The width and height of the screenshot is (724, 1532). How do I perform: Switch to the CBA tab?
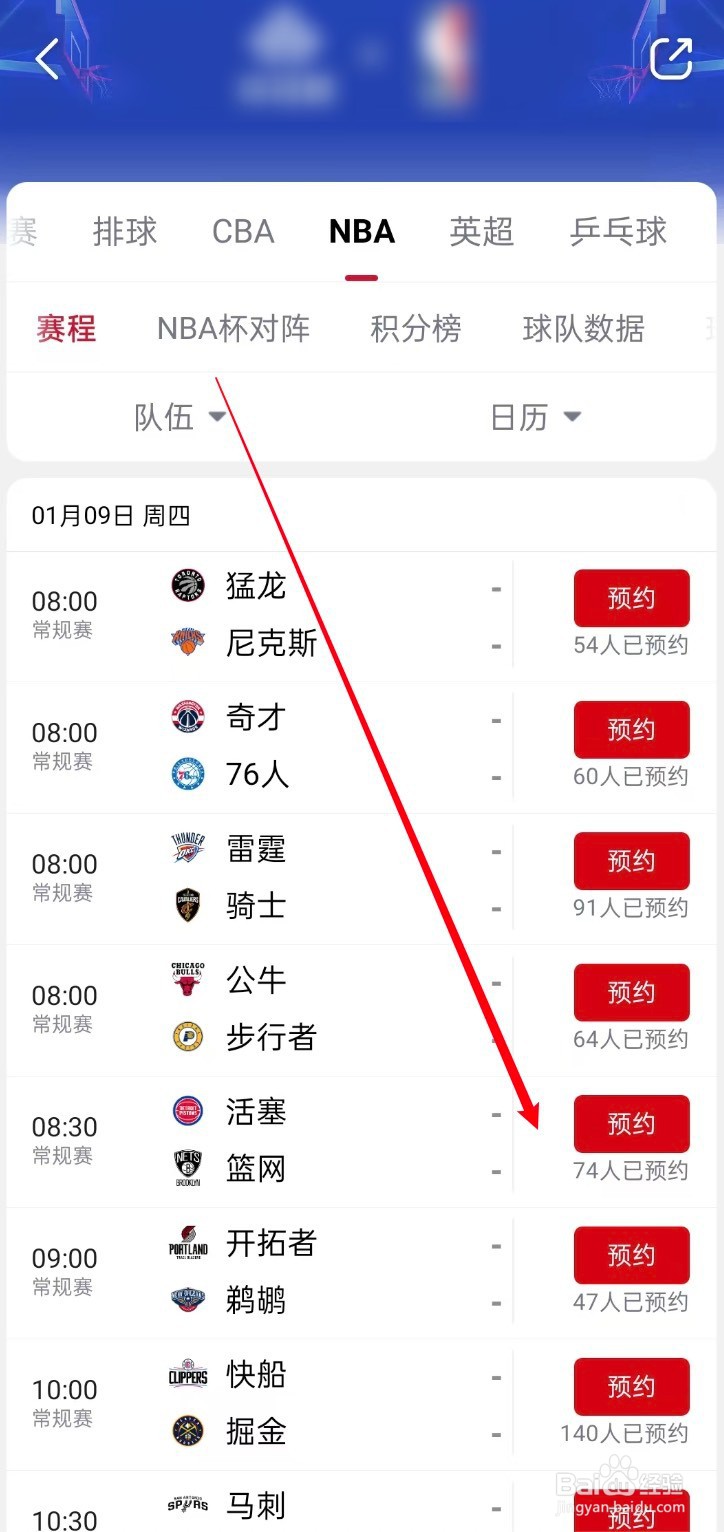click(x=242, y=231)
